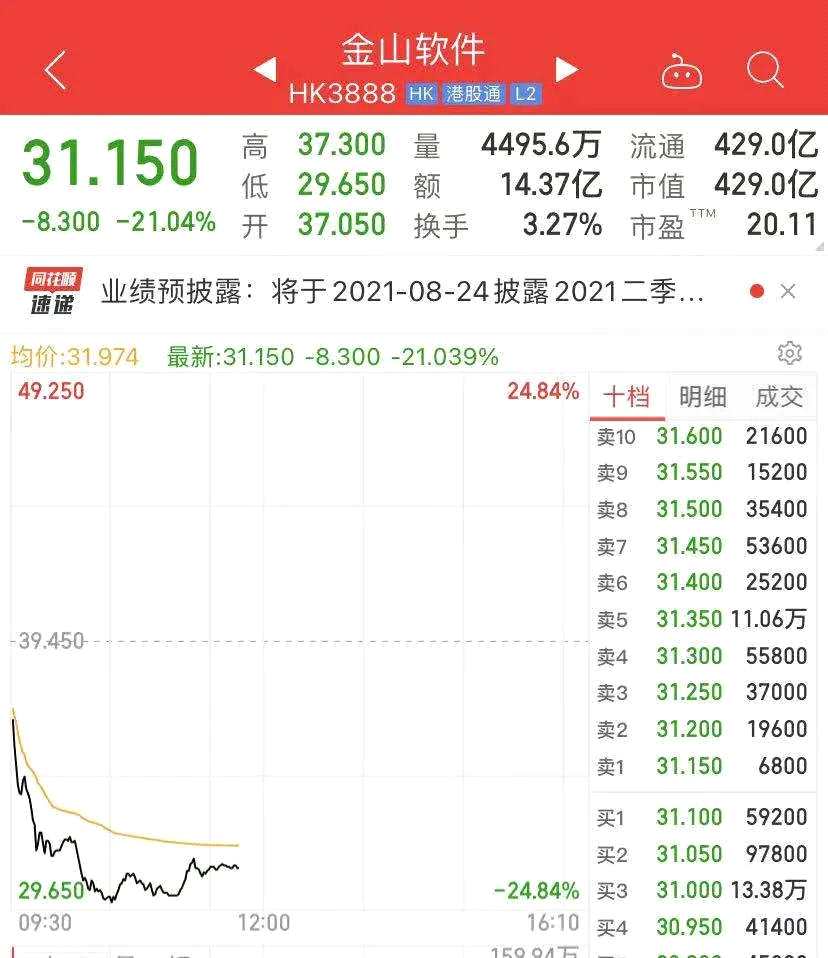Dismiss the news banner with the X
The image size is (828, 958).
(x=789, y=291)
